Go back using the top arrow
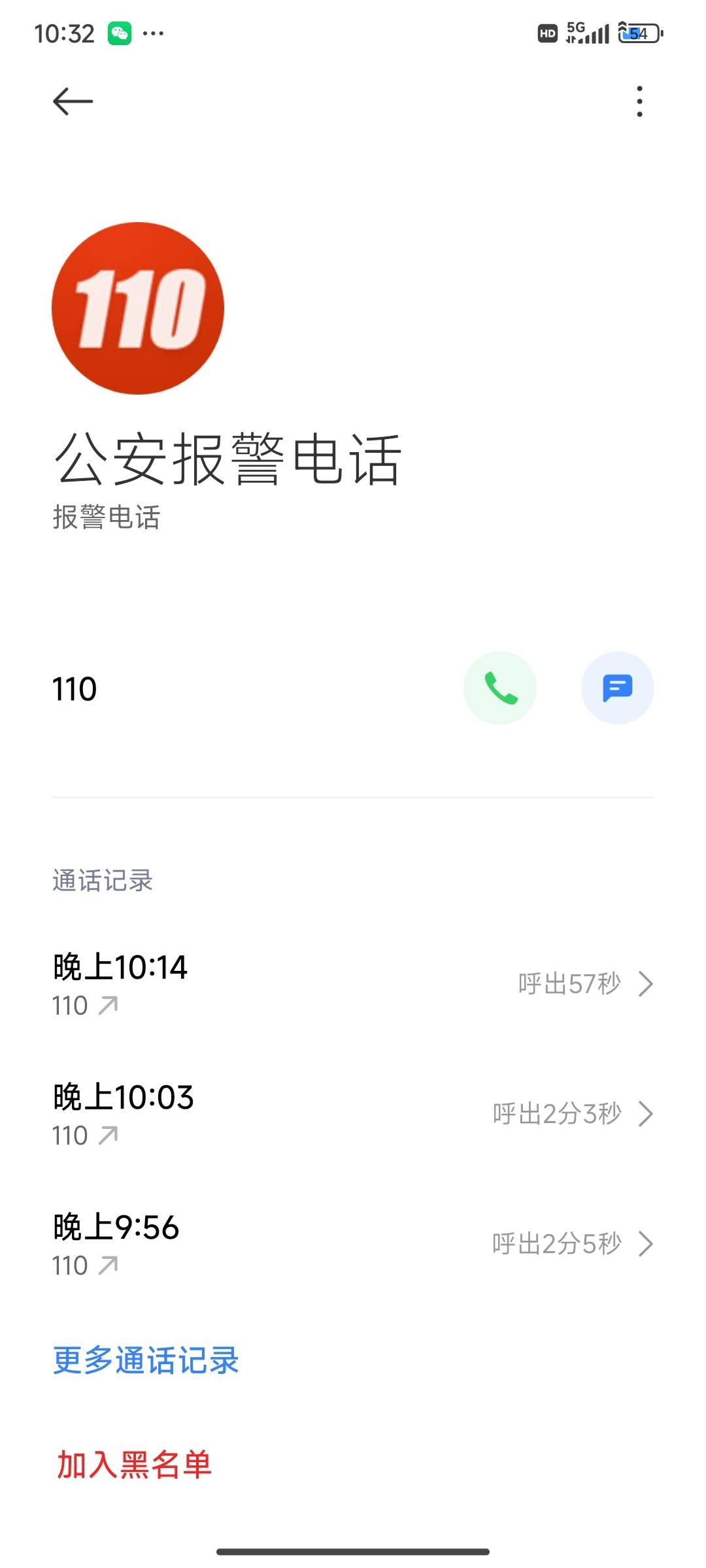 [x=73, y=101]
